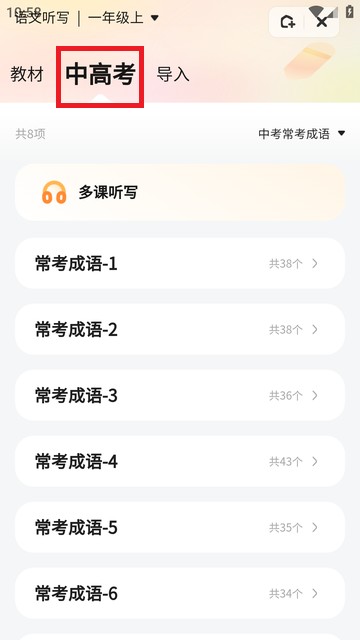Open 常考成语-6 list
The image size is (360, 640).
[180, 593]
